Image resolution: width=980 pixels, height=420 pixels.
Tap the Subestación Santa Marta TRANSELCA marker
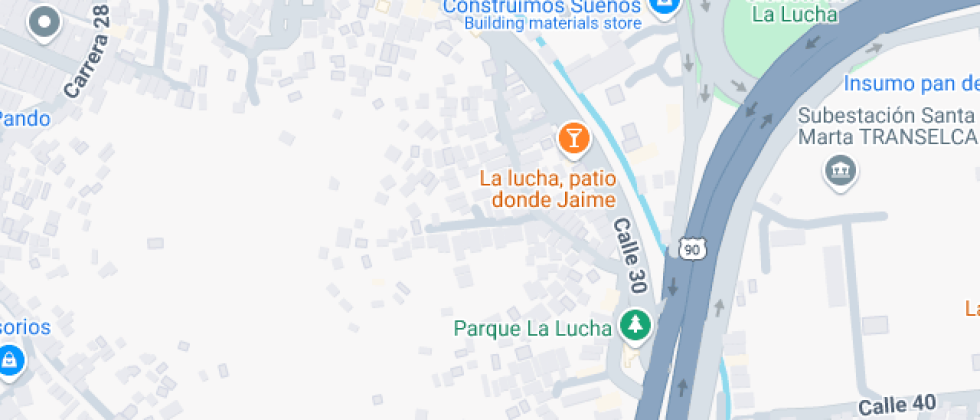coord(839,171)
